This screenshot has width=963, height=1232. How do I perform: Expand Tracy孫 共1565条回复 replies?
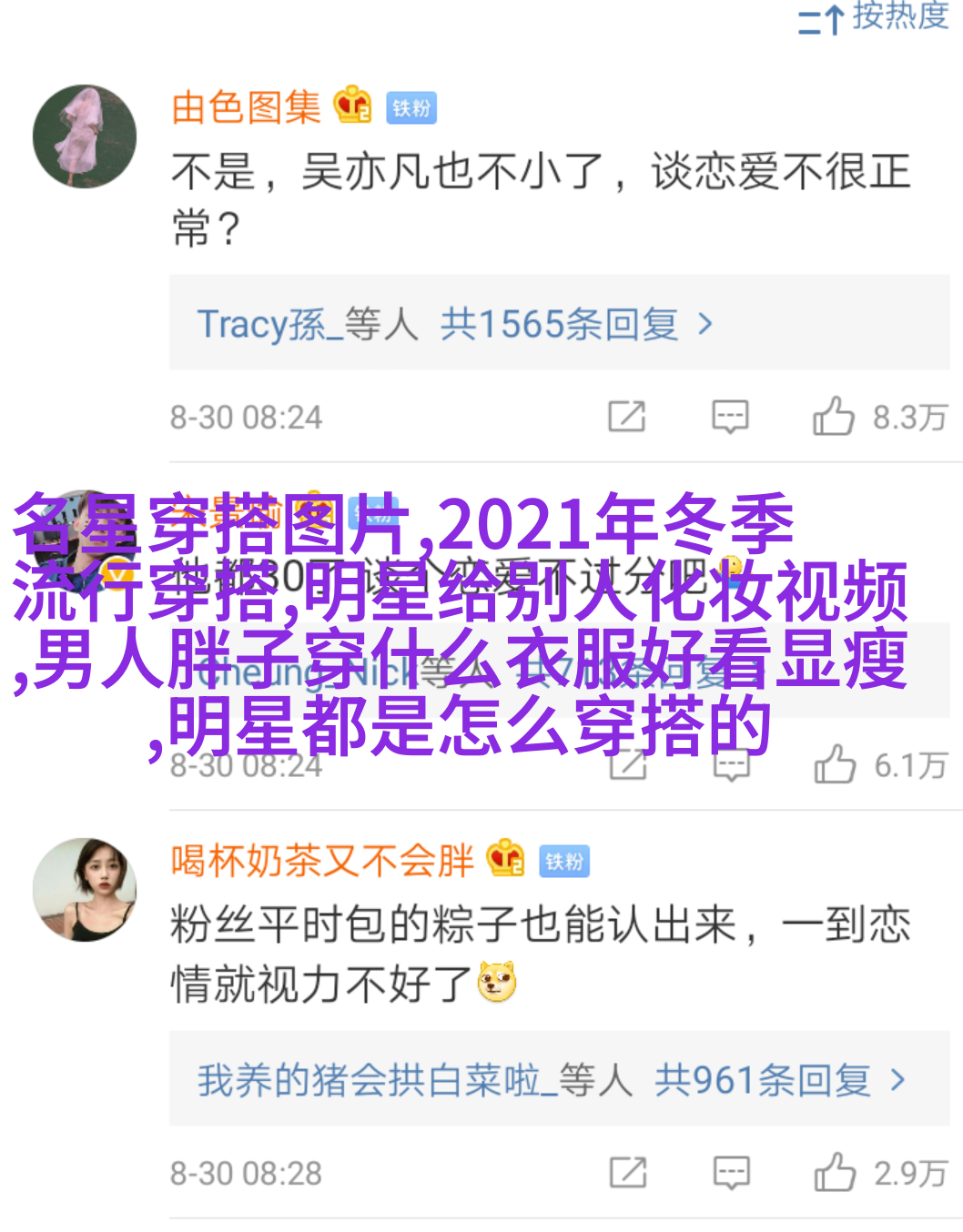[x=455, y=324]
